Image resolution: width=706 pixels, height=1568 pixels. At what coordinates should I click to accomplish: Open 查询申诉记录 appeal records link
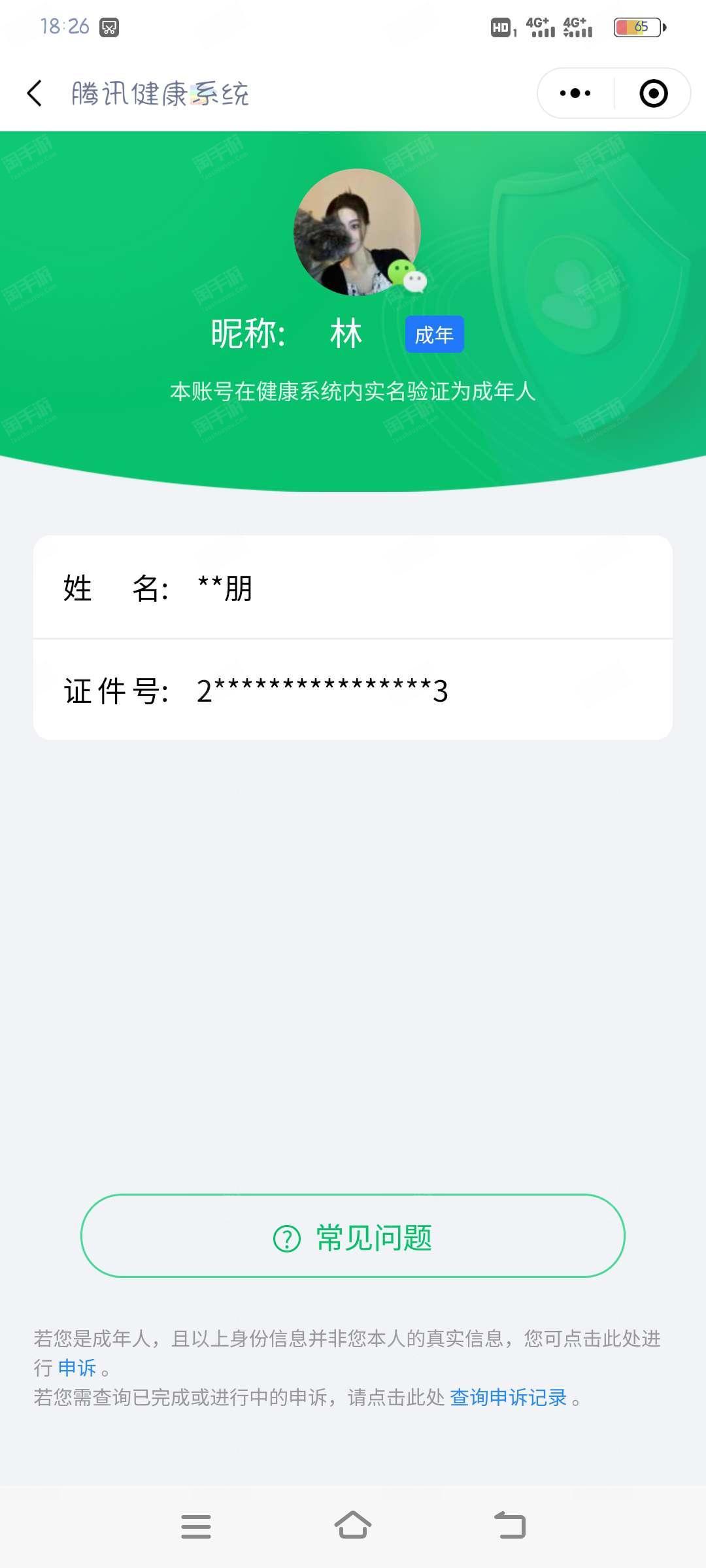pos(508,1397)
